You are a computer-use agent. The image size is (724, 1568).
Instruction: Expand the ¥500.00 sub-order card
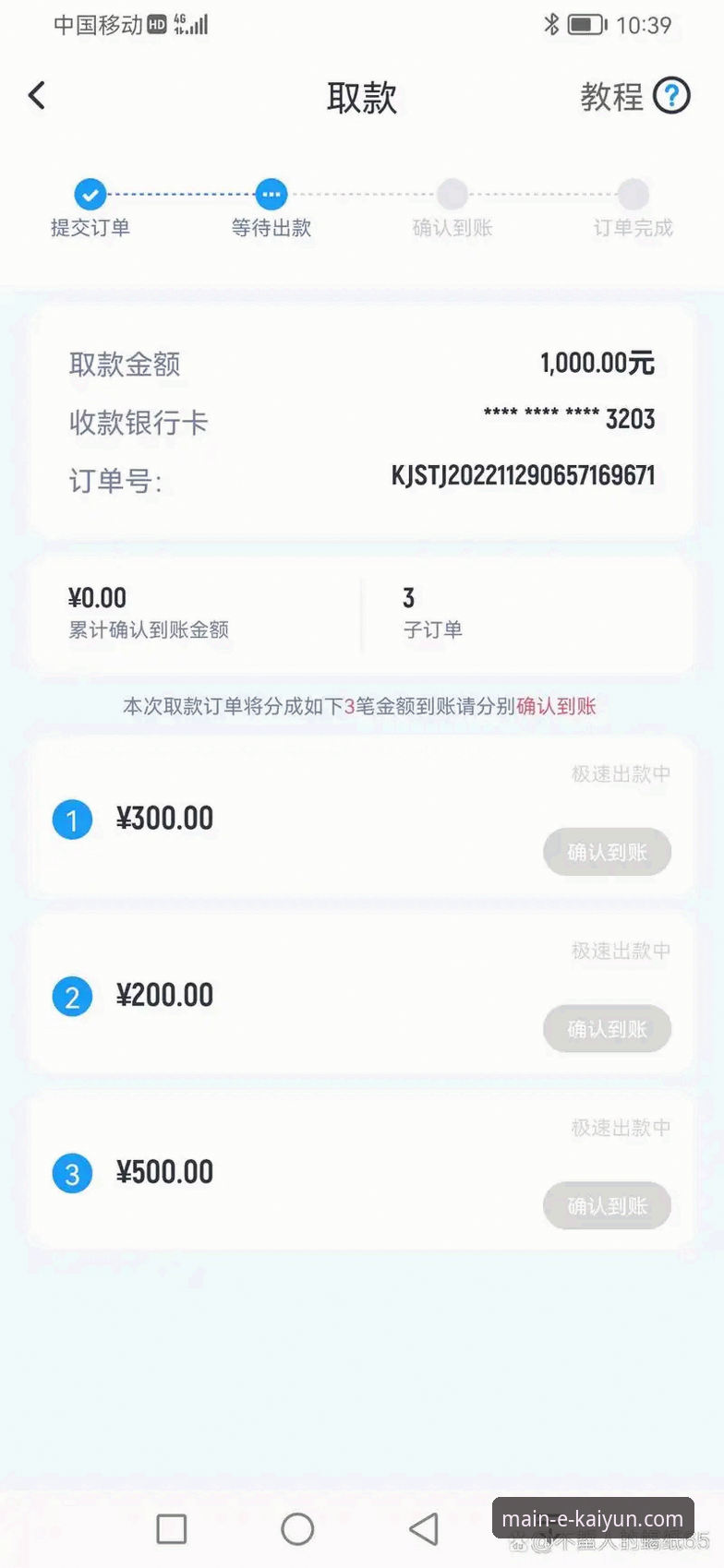coord(362,1173)
